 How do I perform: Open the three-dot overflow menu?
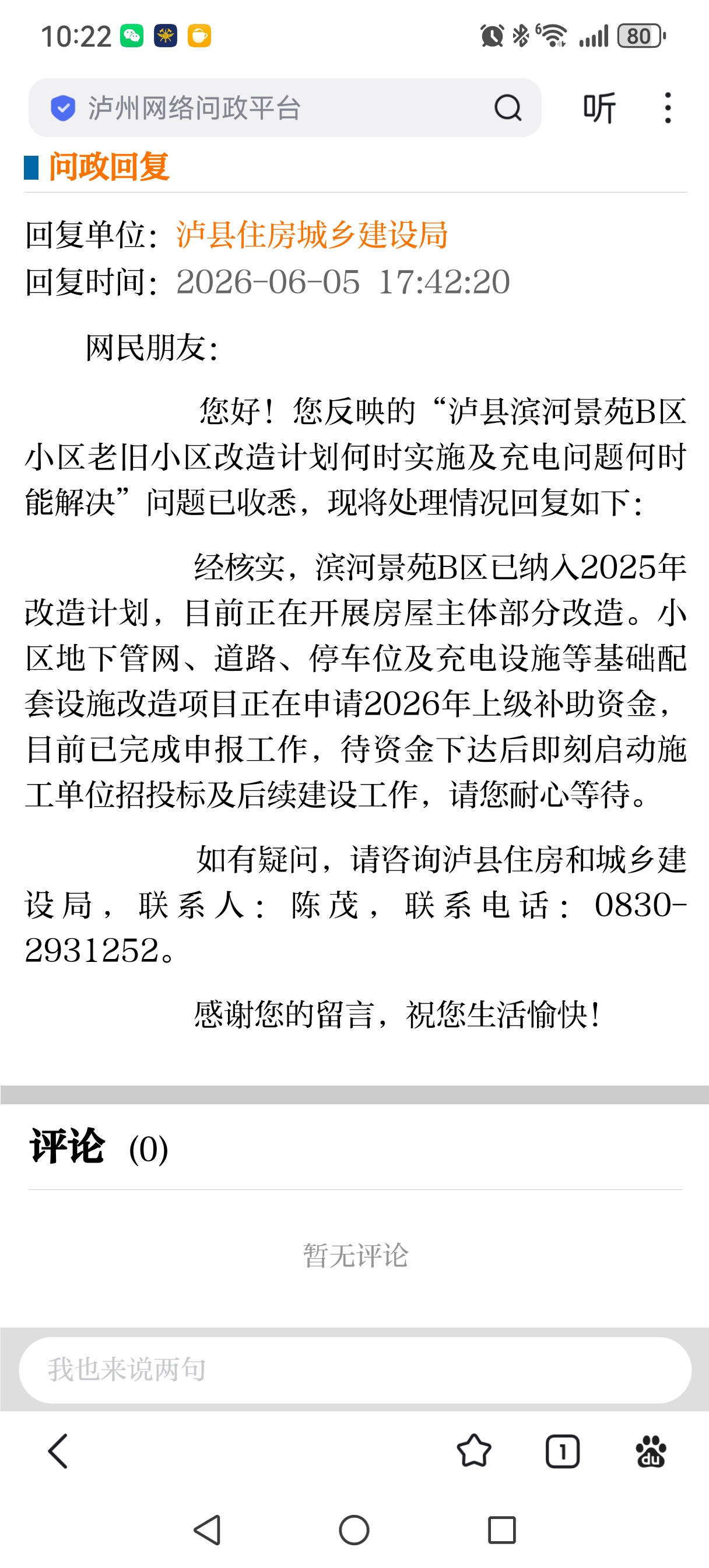[668, 108]
